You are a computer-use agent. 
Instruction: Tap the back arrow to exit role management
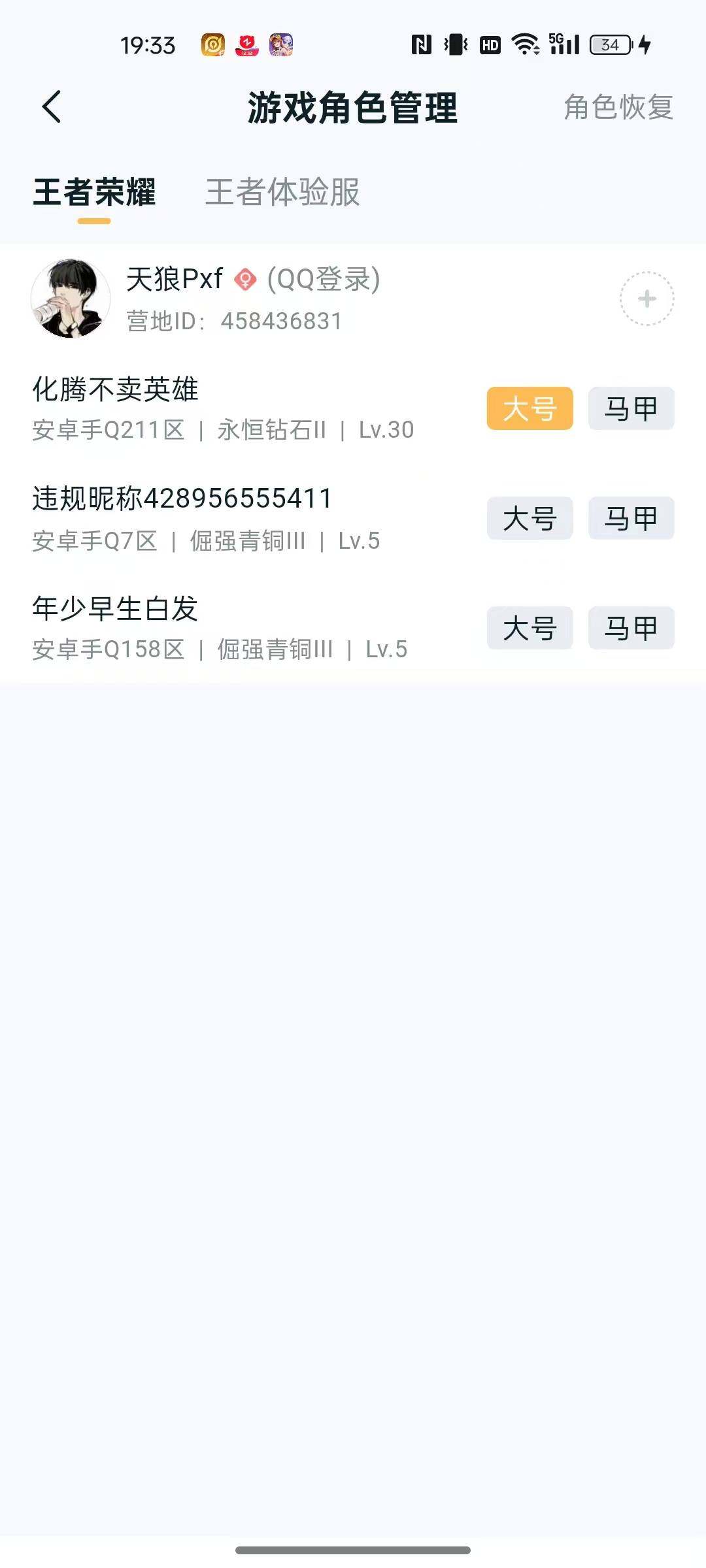coord(51,106)
